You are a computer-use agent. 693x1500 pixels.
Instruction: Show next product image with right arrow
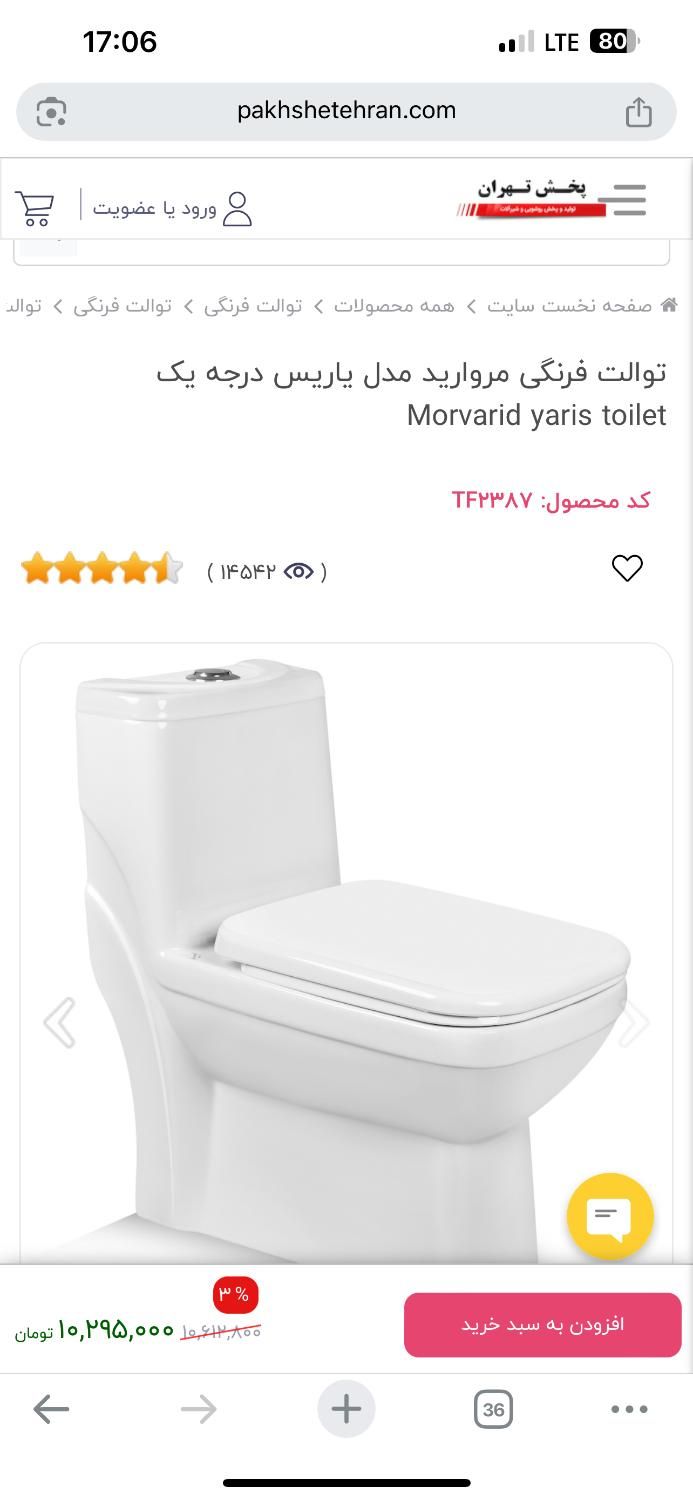(x=634, y=1022)
